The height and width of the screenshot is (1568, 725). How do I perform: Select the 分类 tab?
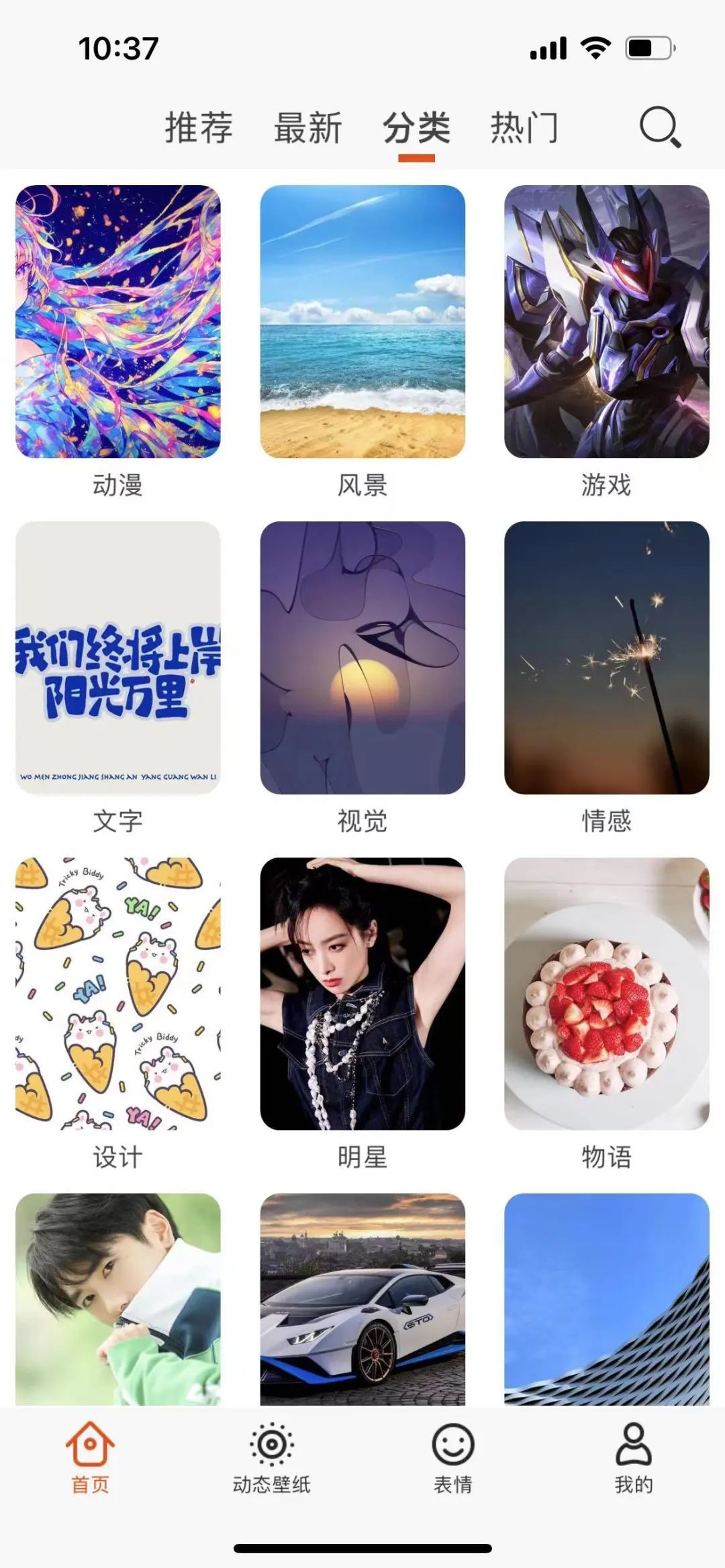[416, 127]
